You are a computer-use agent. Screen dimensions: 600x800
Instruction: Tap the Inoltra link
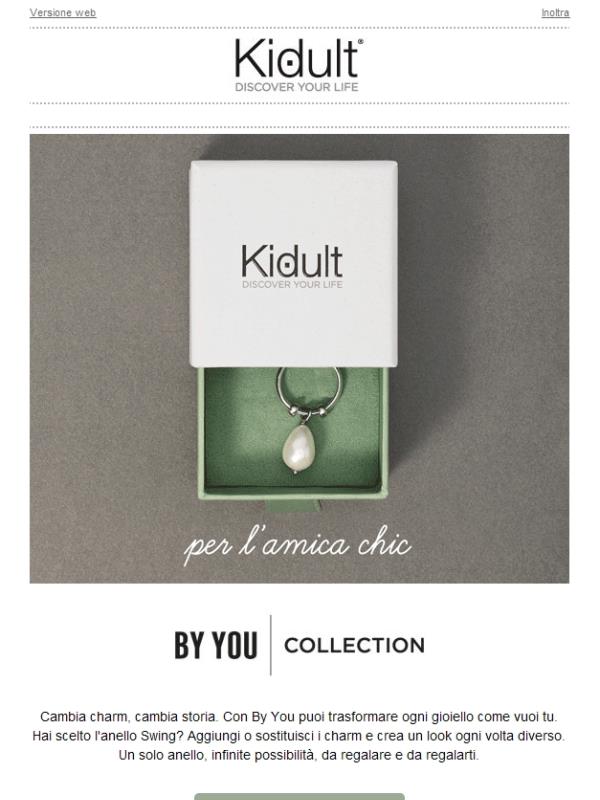click(555, 13)
